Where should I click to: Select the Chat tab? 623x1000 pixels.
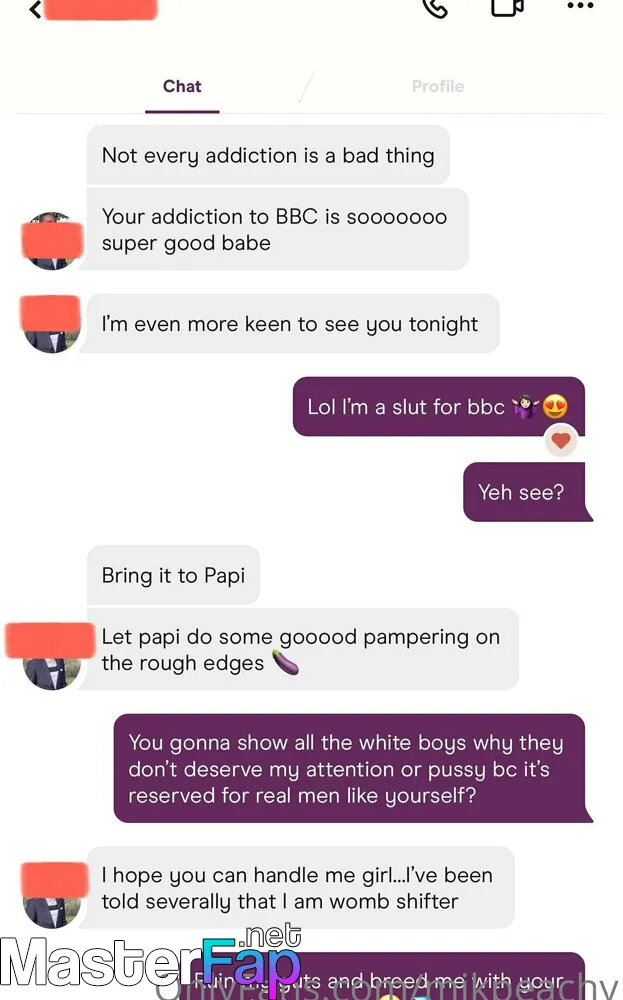tap(182, 86)
